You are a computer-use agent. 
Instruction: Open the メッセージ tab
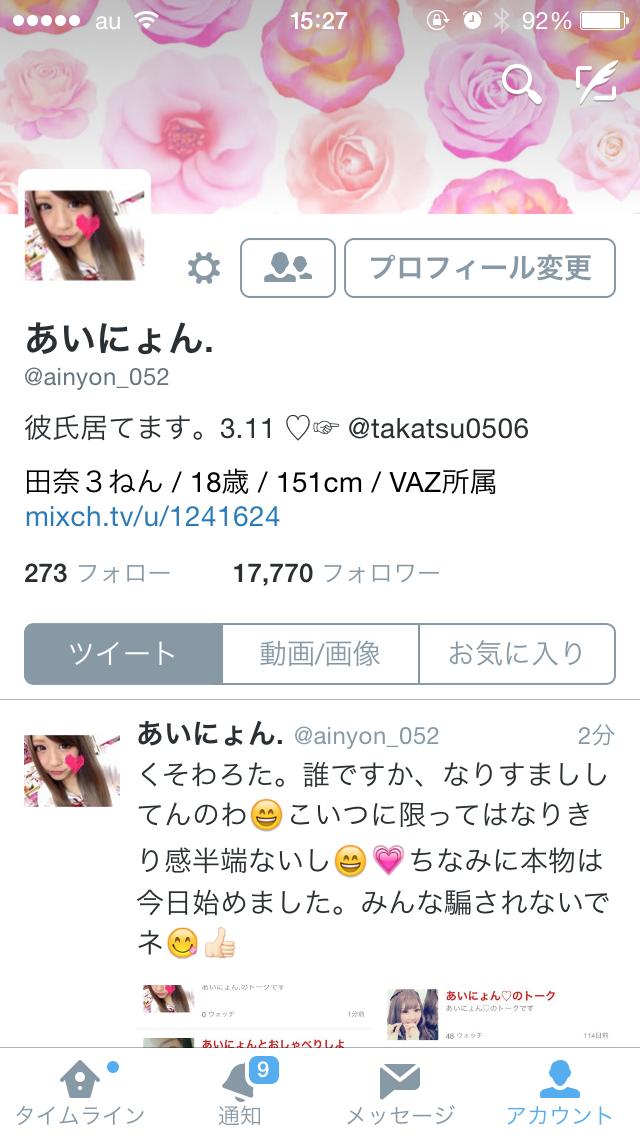[x=400, y=1092]
